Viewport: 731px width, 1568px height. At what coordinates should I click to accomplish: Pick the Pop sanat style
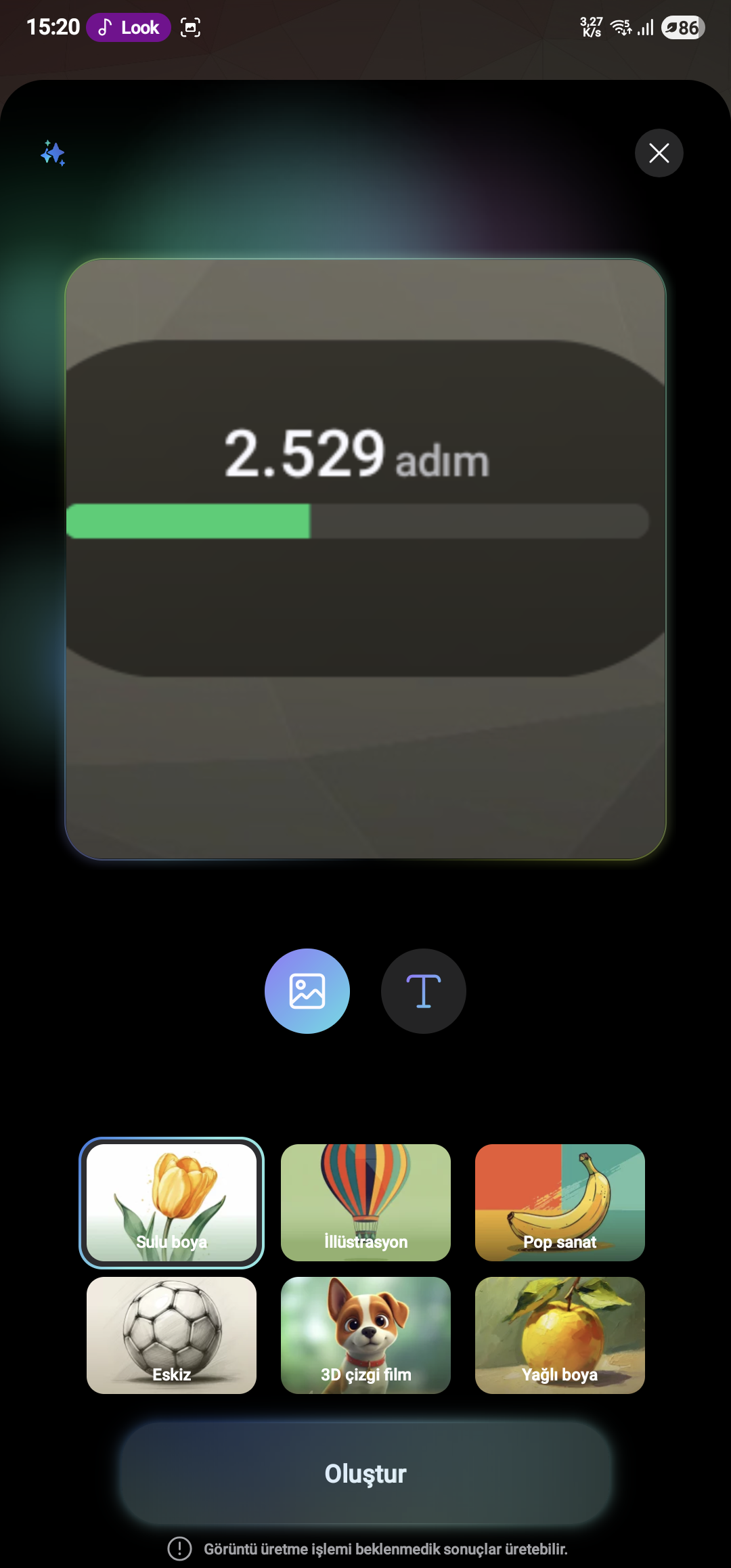pyautogui.click(x=560, y=1202)
